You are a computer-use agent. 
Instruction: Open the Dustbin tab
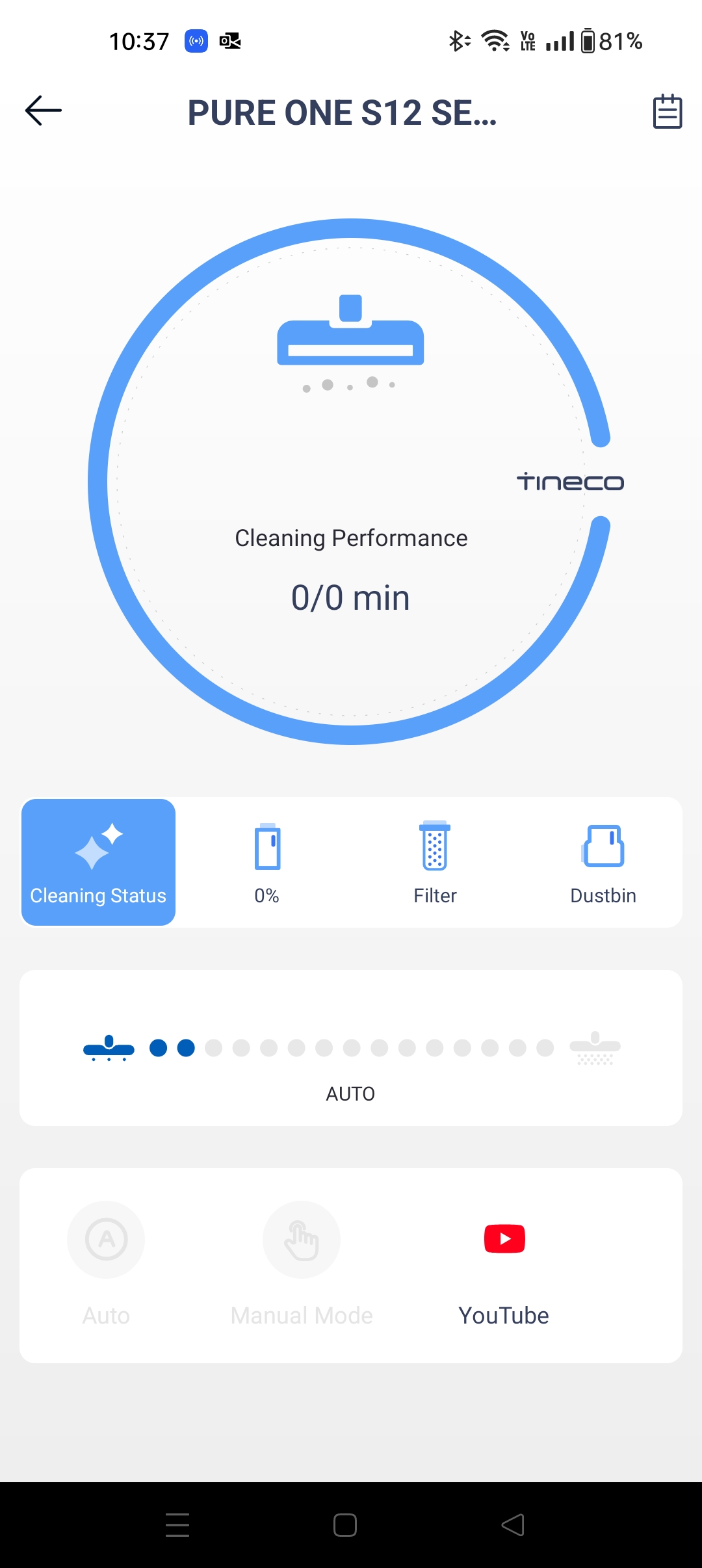603,862
